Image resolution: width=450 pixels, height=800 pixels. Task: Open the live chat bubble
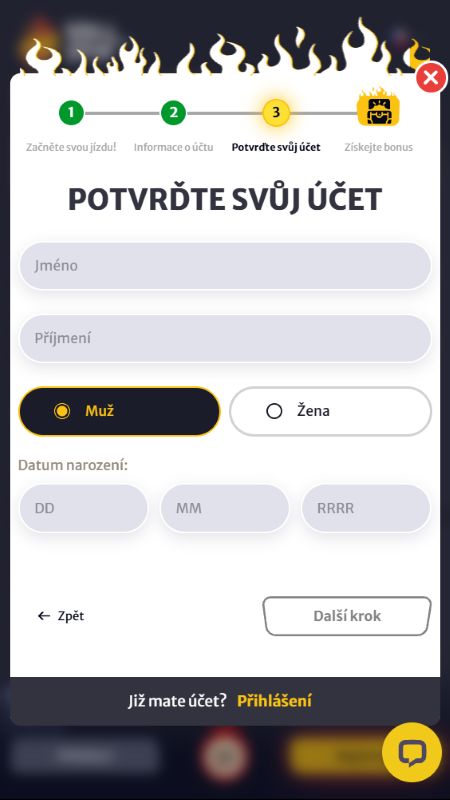(412, 752)
